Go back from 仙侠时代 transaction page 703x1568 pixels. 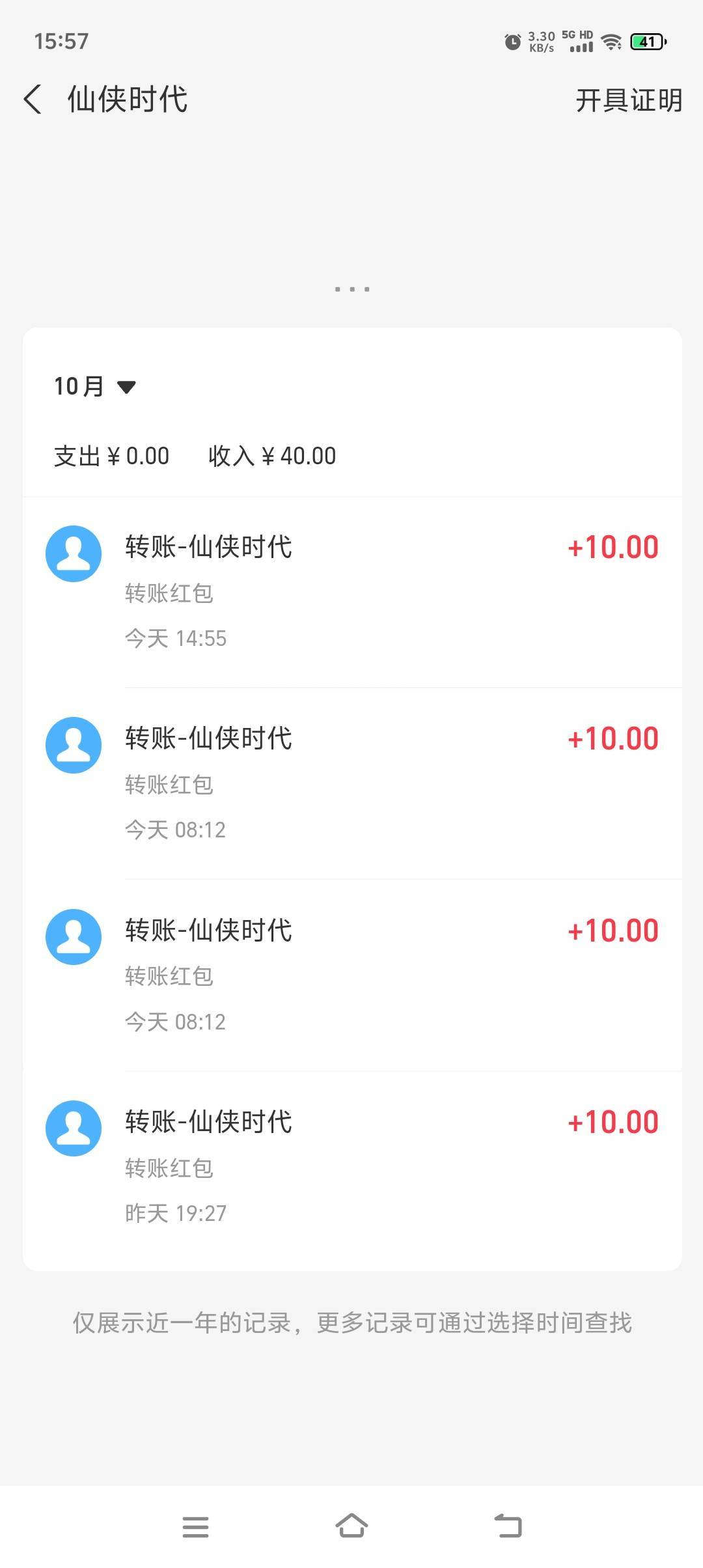pyautogui.click(x=33, y=100)
